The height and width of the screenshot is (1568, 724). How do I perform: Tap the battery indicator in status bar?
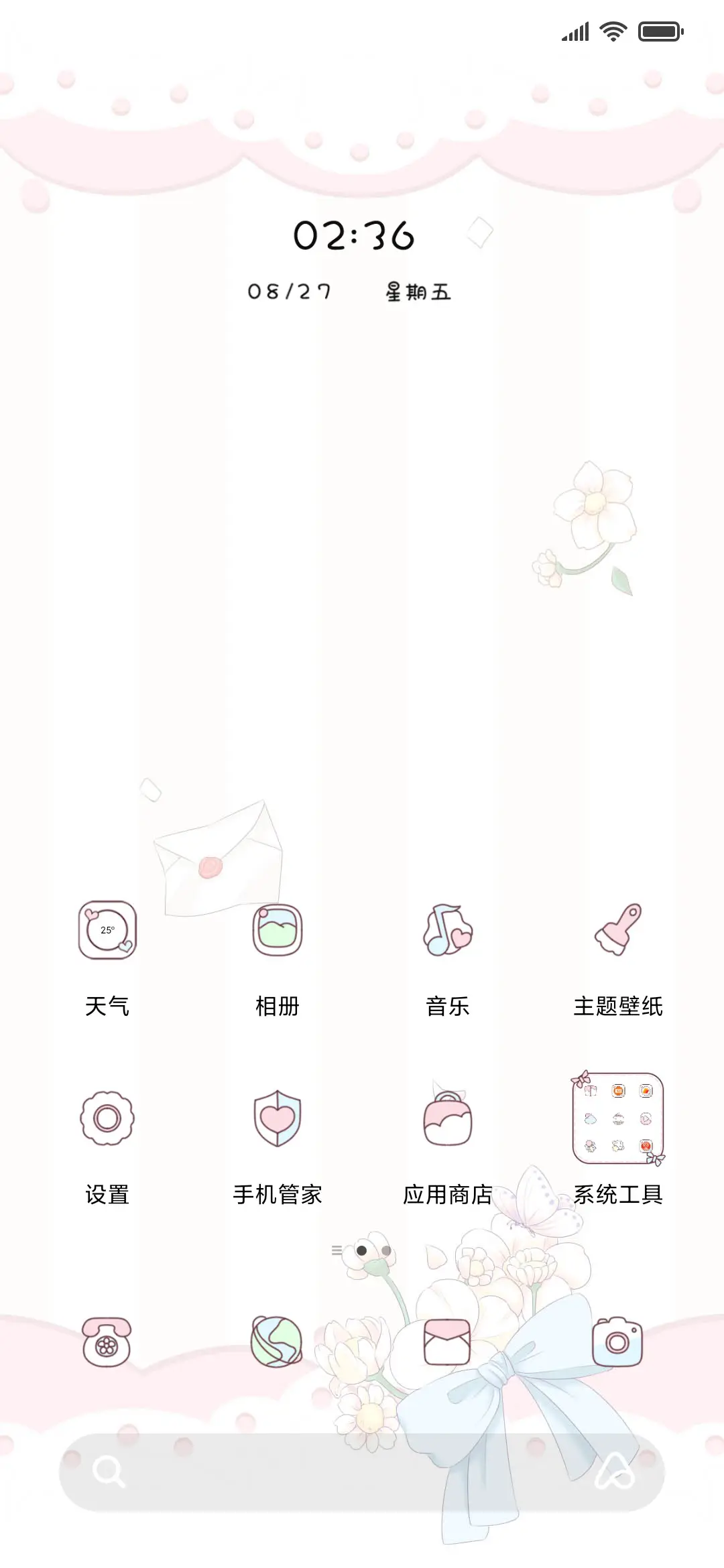(659, 31)
